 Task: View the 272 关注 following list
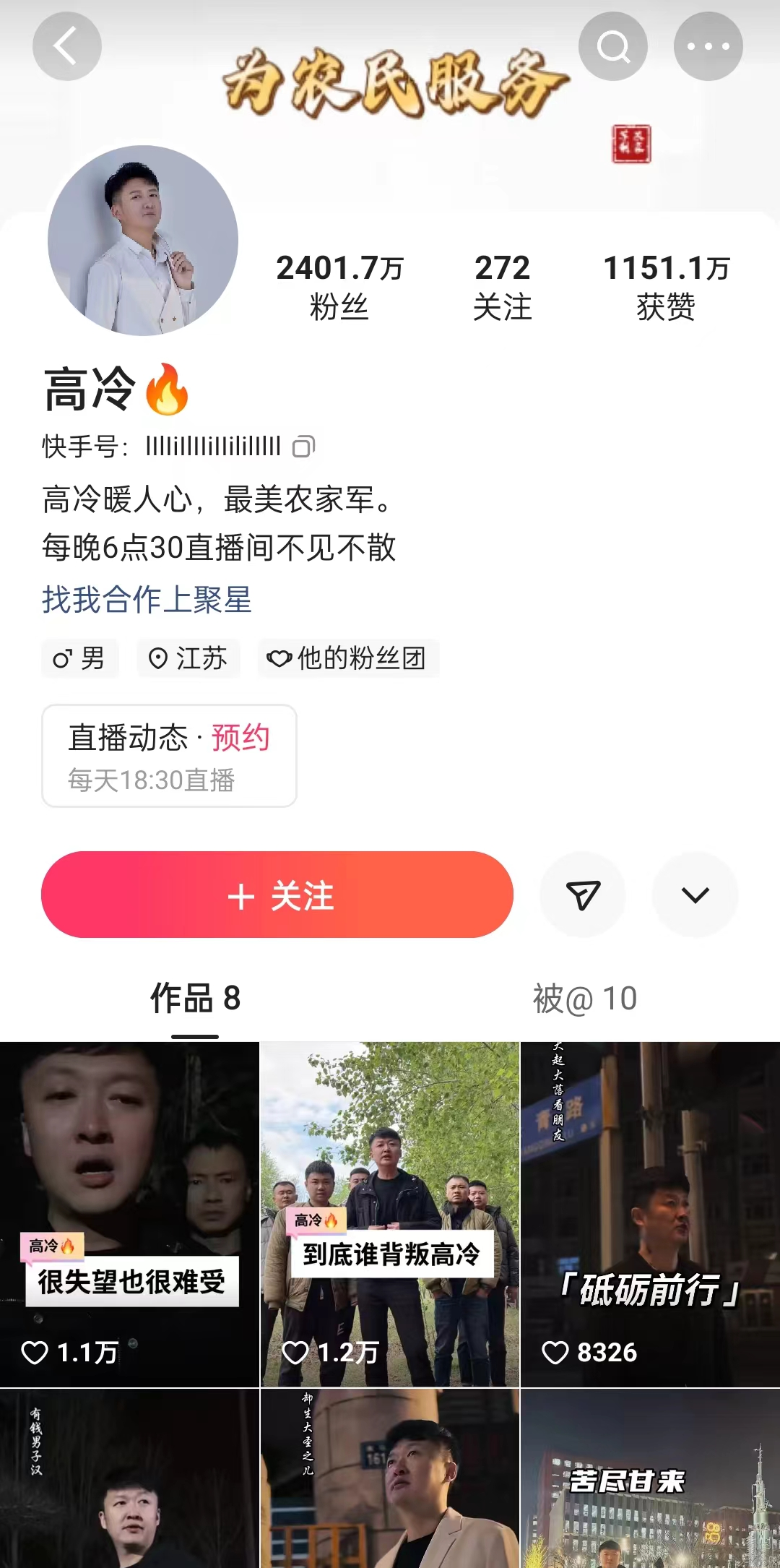coord(502,286)
